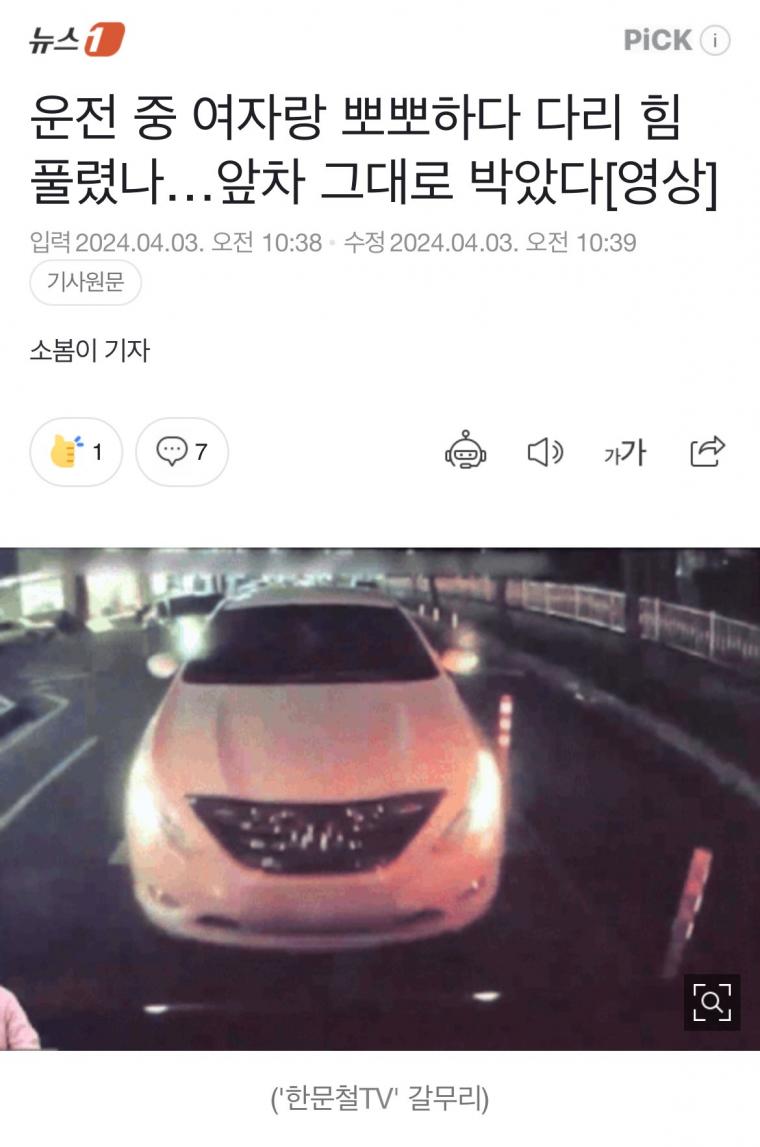Tap the PiCK info icon
The width and height of the screenshot is (760, 1147).
[x=715, y=41]
